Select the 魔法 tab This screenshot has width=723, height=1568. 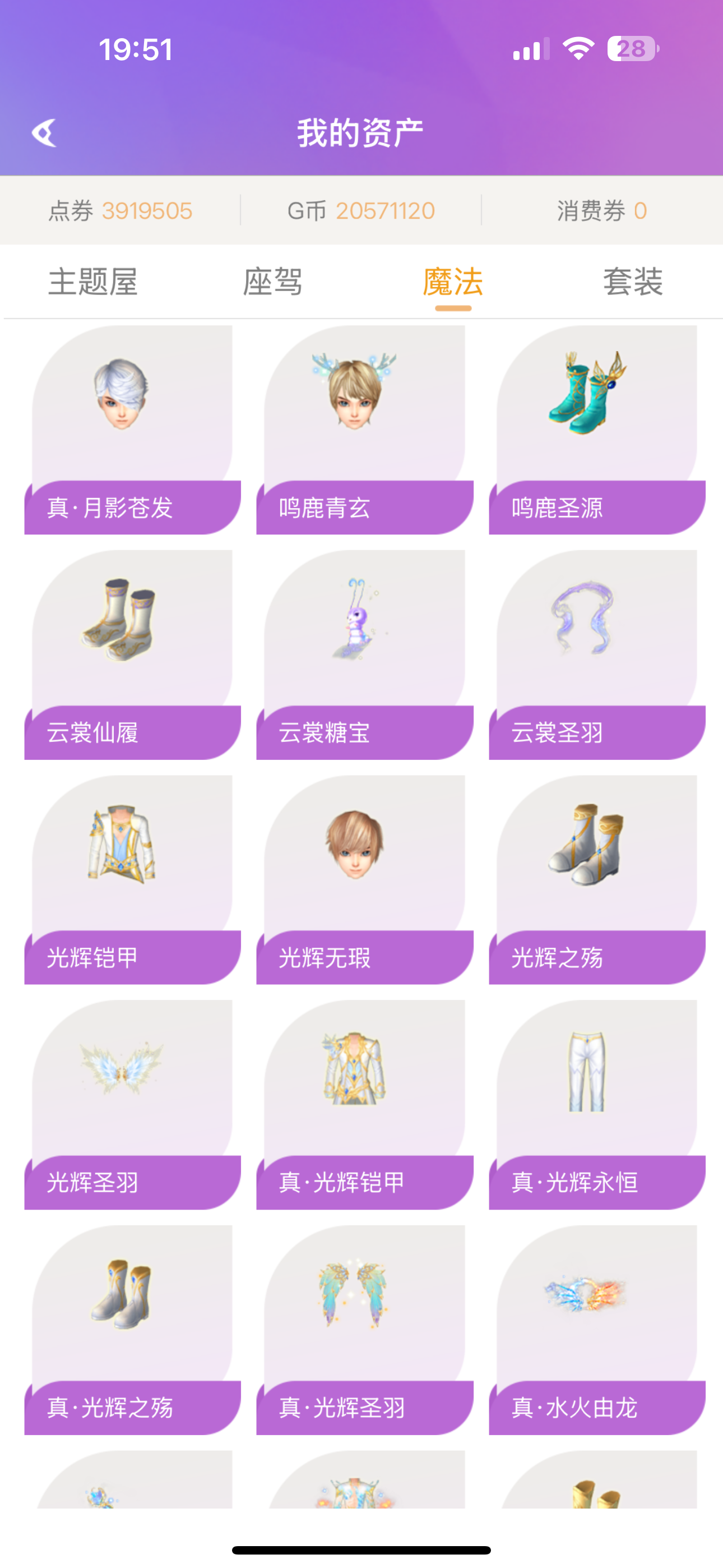point(453,283)
